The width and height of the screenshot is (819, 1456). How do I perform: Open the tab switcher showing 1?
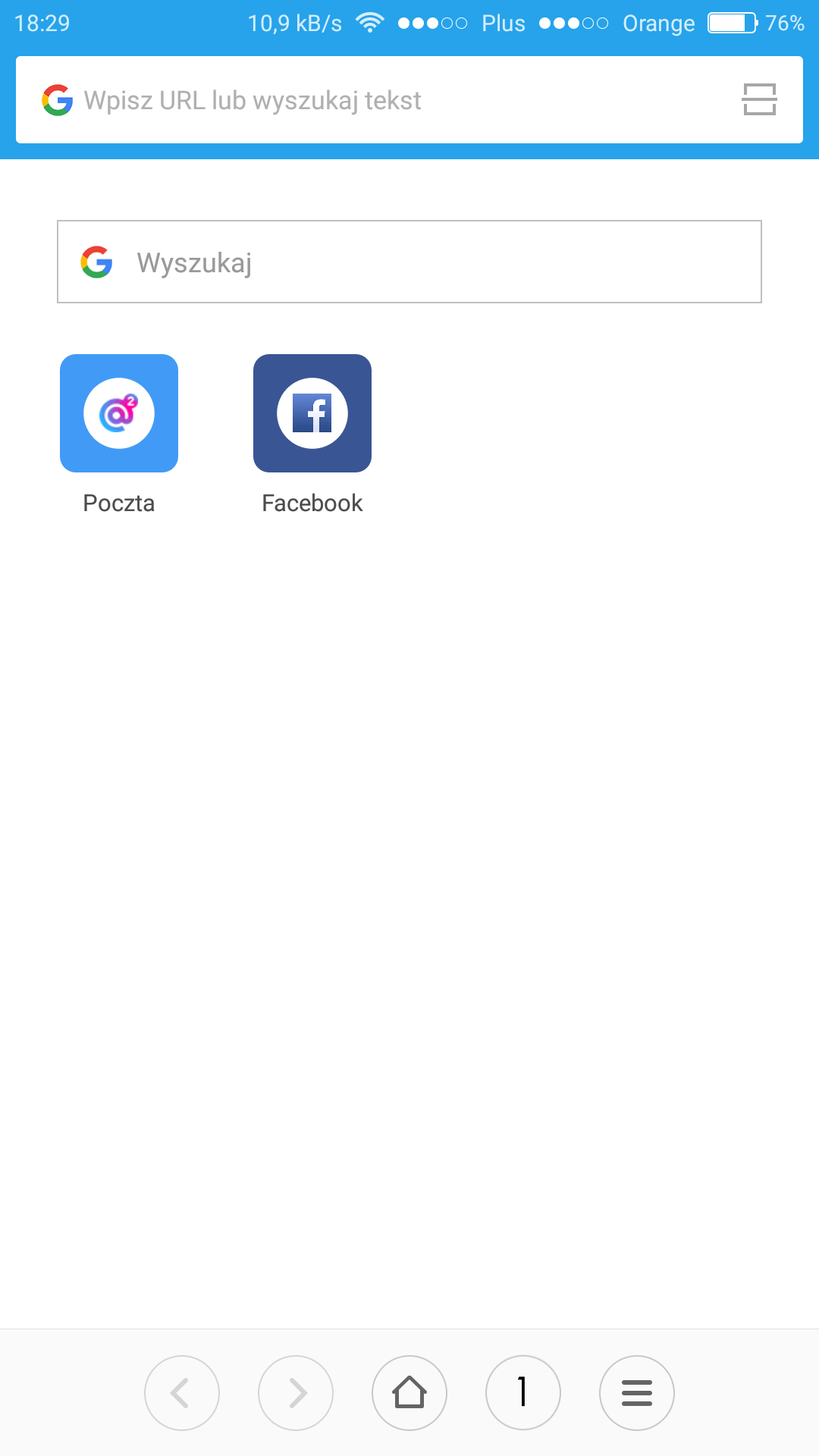[x=523, y=1393]
